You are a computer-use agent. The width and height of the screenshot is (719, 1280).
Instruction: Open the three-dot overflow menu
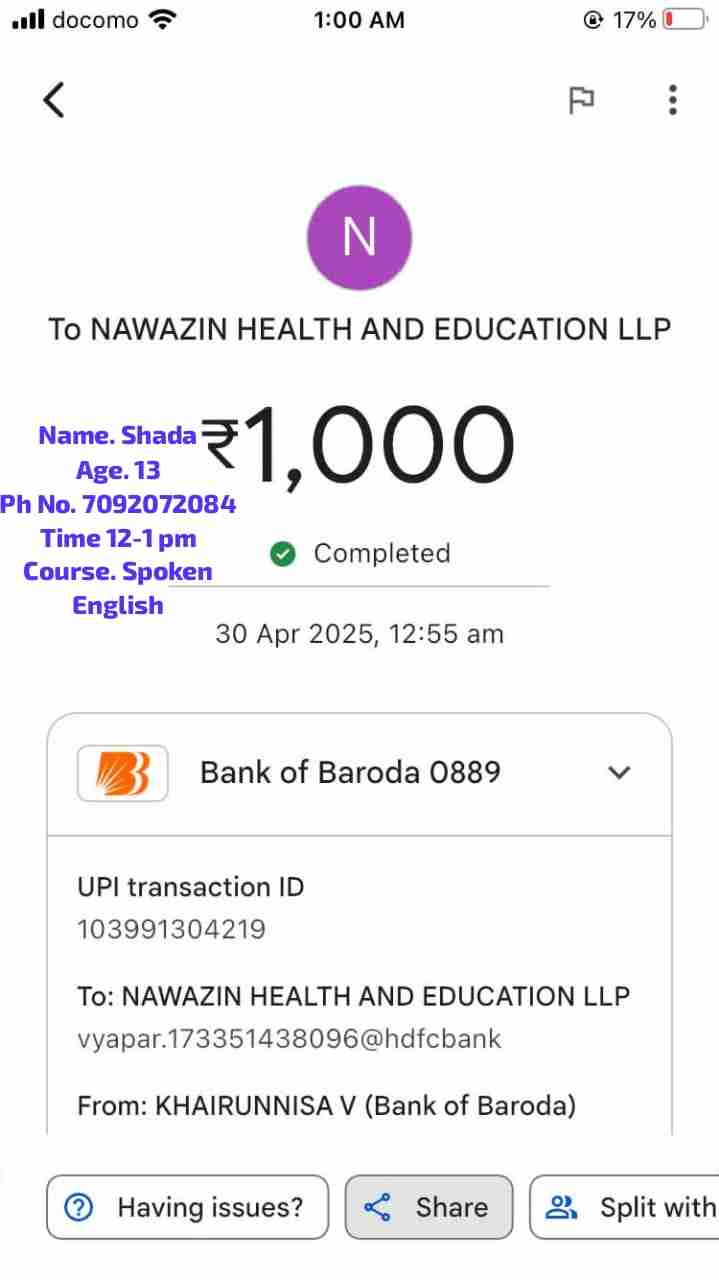tap(673, 100)
